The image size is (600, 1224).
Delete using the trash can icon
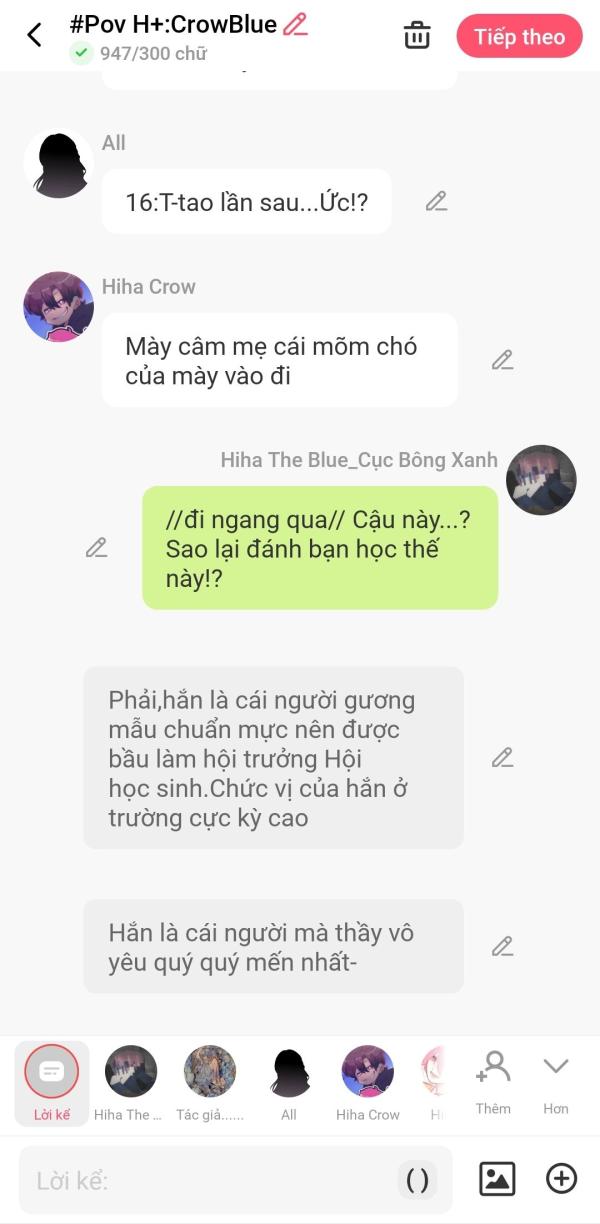417,36
